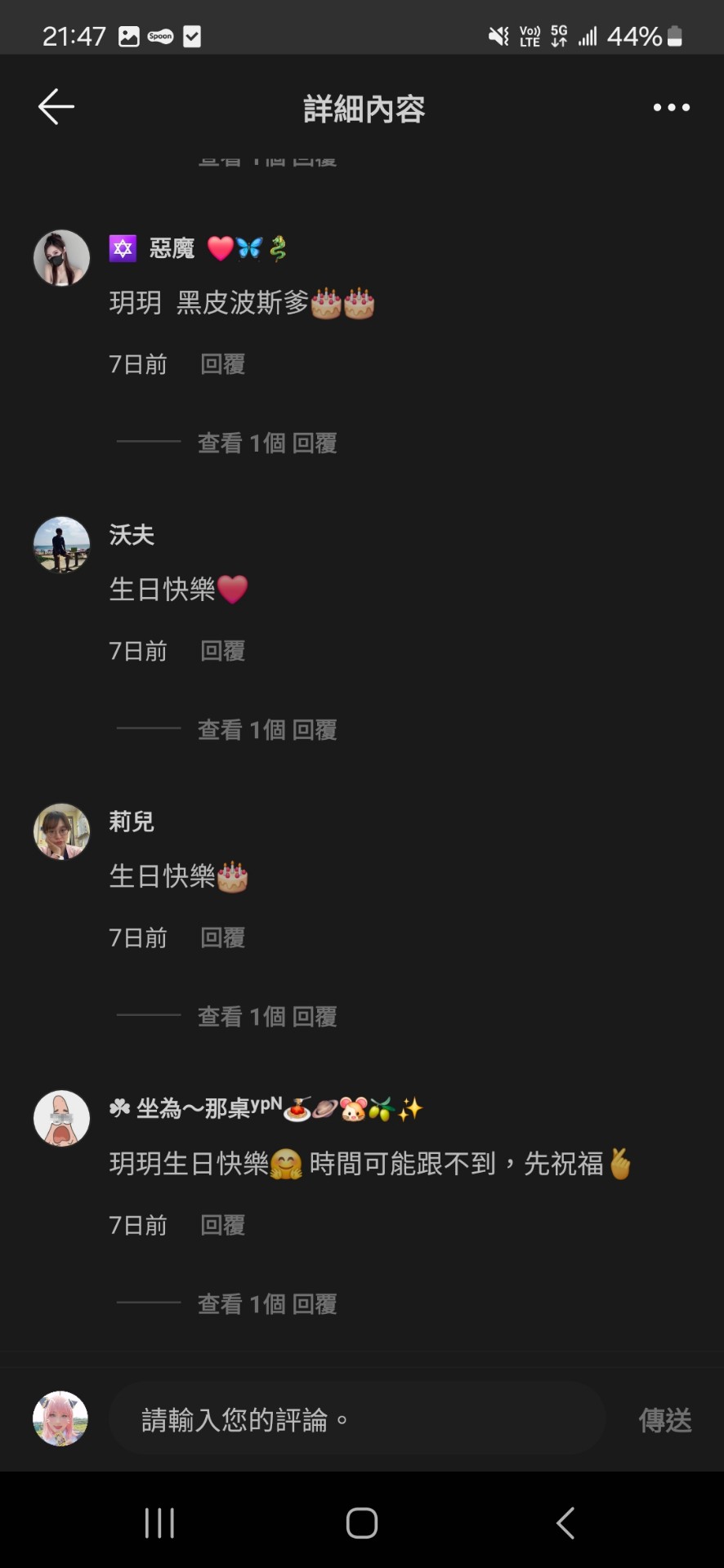View the 1 reply under 惡魔's comment
The height and width of the screenshot is (1568, 724).
pyautogui.click(x=267, y=443)
